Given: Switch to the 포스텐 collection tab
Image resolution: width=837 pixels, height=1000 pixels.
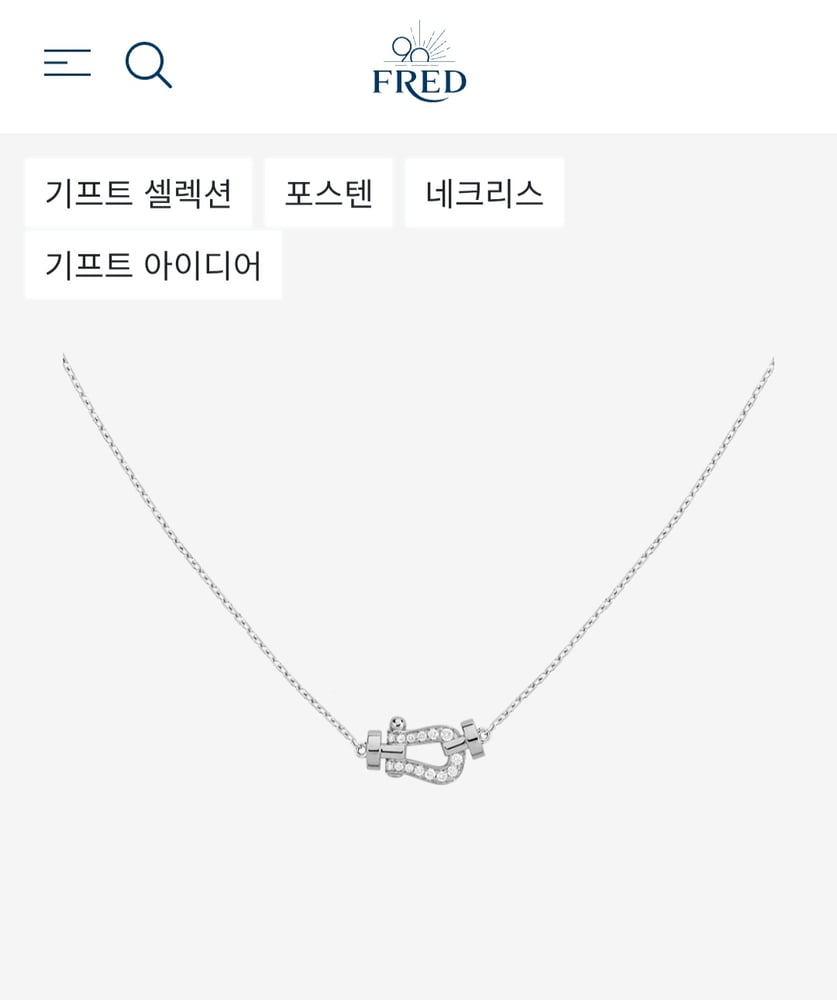Looking at the screenshot, I should click(329, 193).
